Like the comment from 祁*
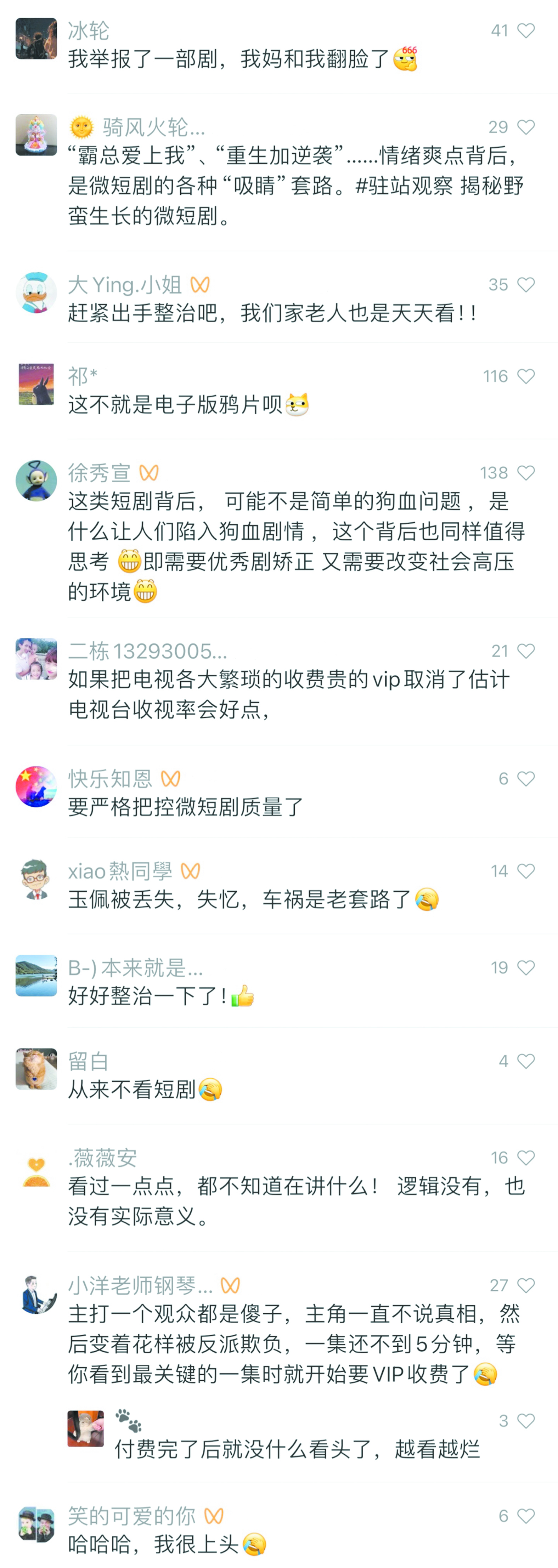 [525, 377]
